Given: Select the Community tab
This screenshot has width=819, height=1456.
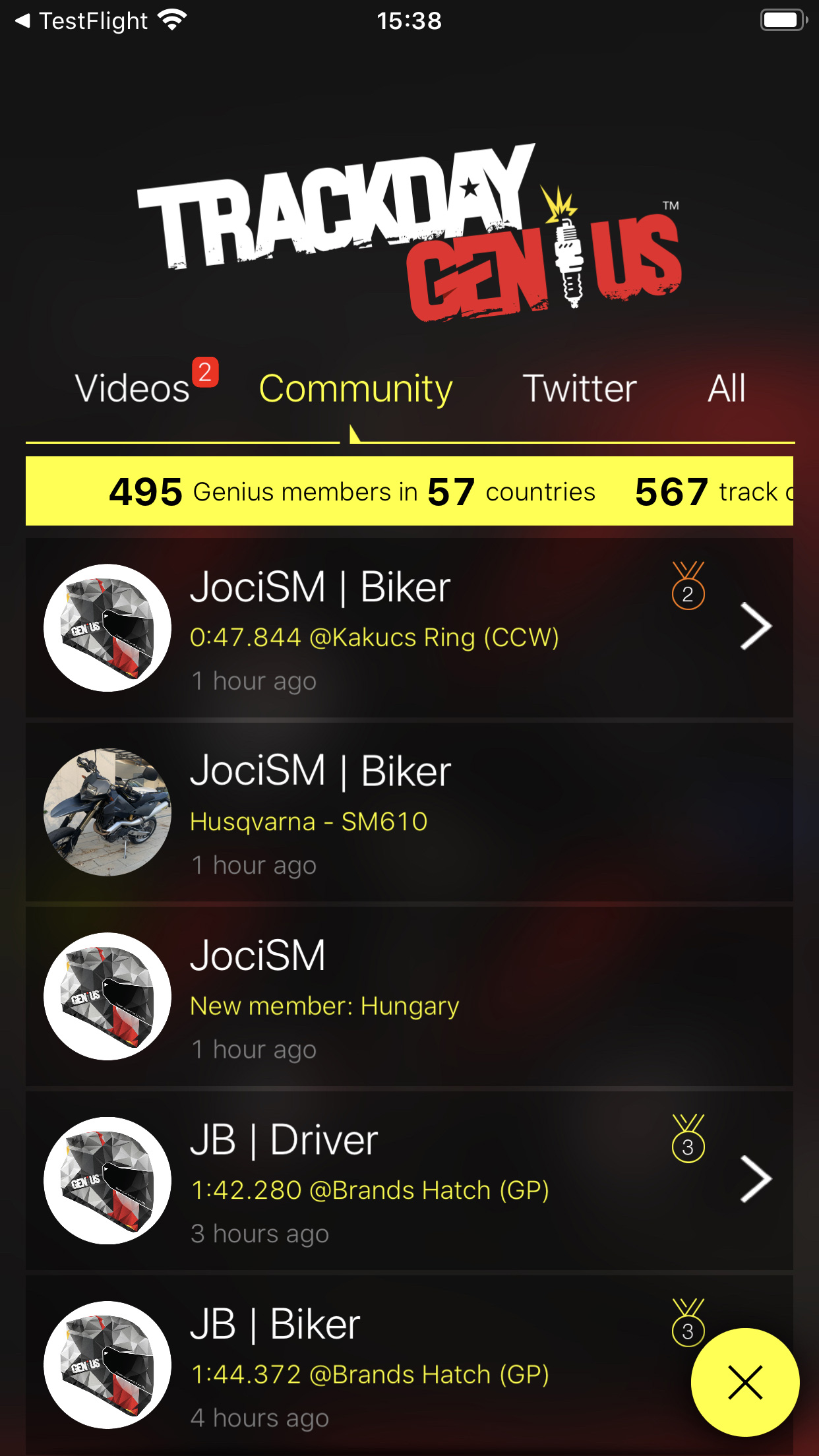Looking at the screenshot, I should (x=355, y=388).
